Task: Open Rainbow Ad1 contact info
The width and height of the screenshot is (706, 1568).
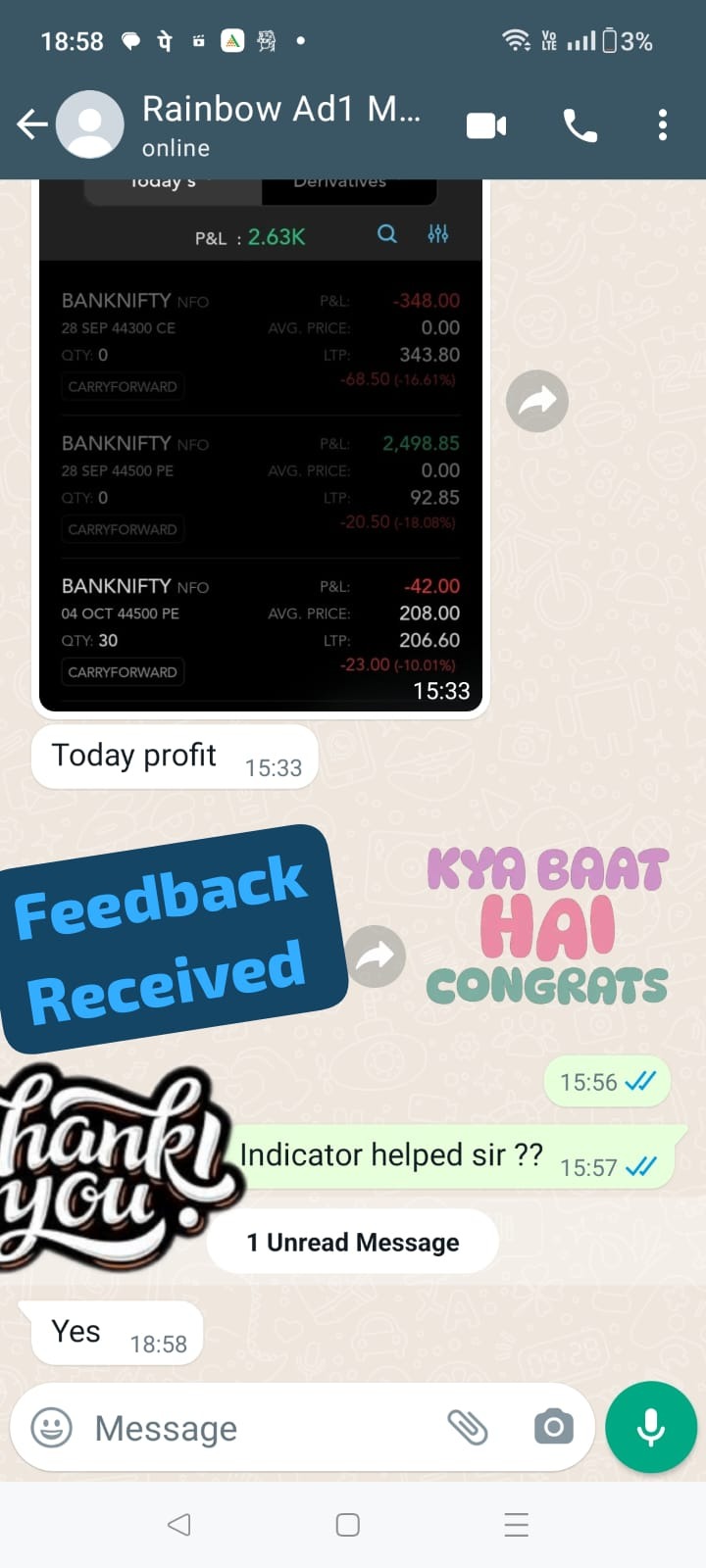Action: tap(279, 124)
